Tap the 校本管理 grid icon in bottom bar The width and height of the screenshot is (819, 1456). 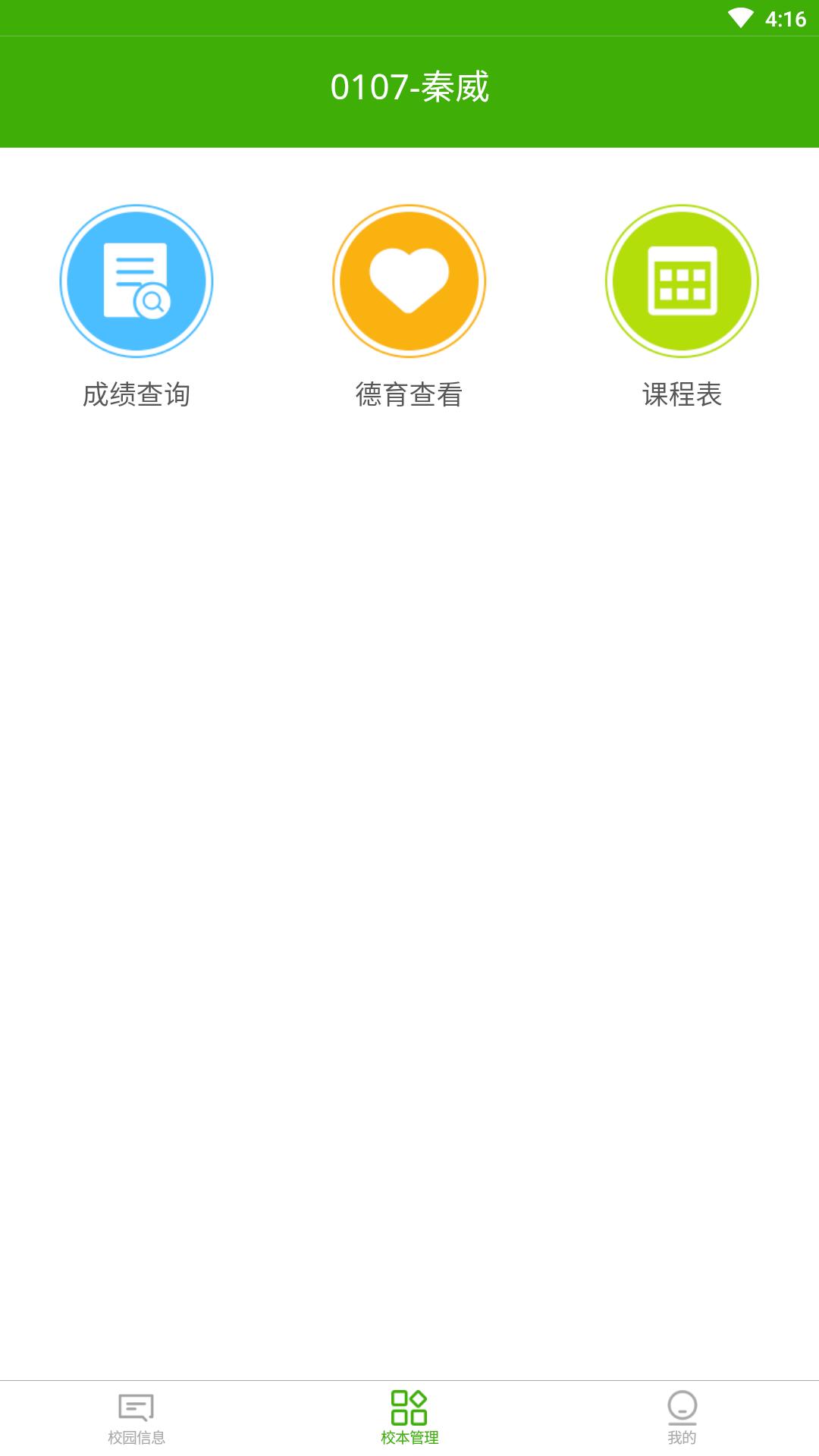[x=409, y=1408]
